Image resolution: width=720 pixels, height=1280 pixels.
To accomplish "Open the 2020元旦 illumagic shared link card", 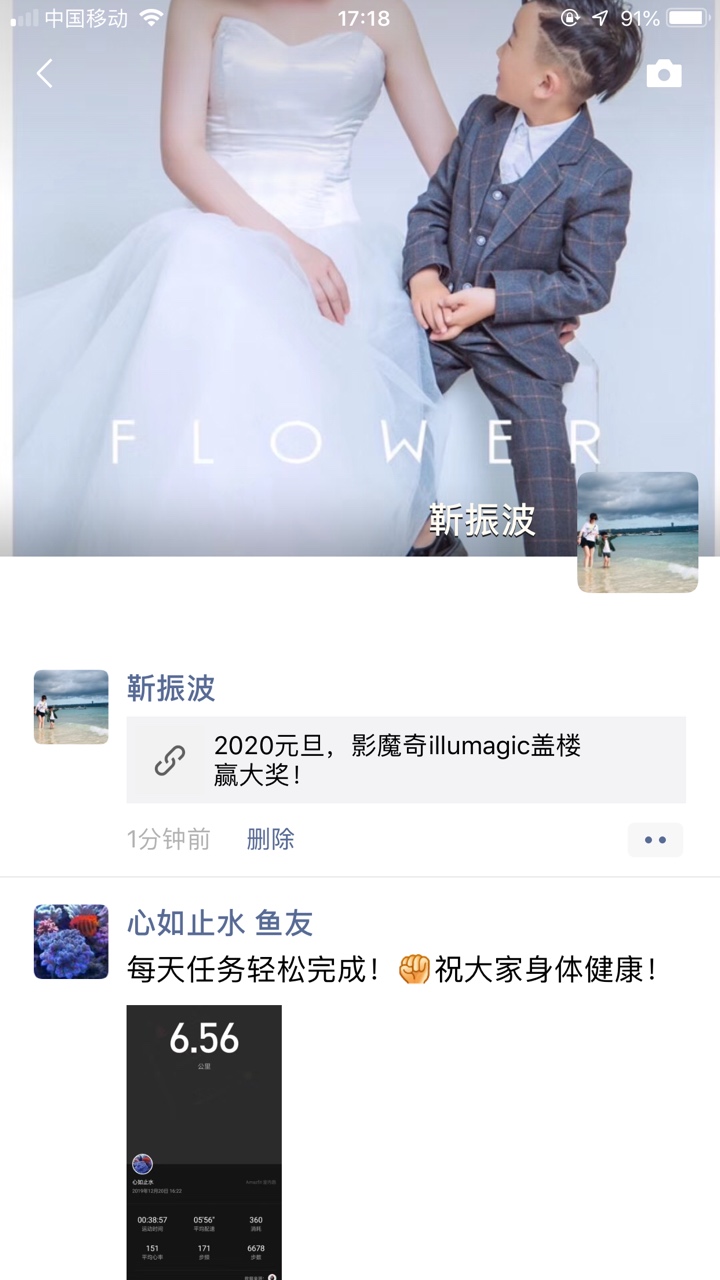I will [x=405, y=760].
